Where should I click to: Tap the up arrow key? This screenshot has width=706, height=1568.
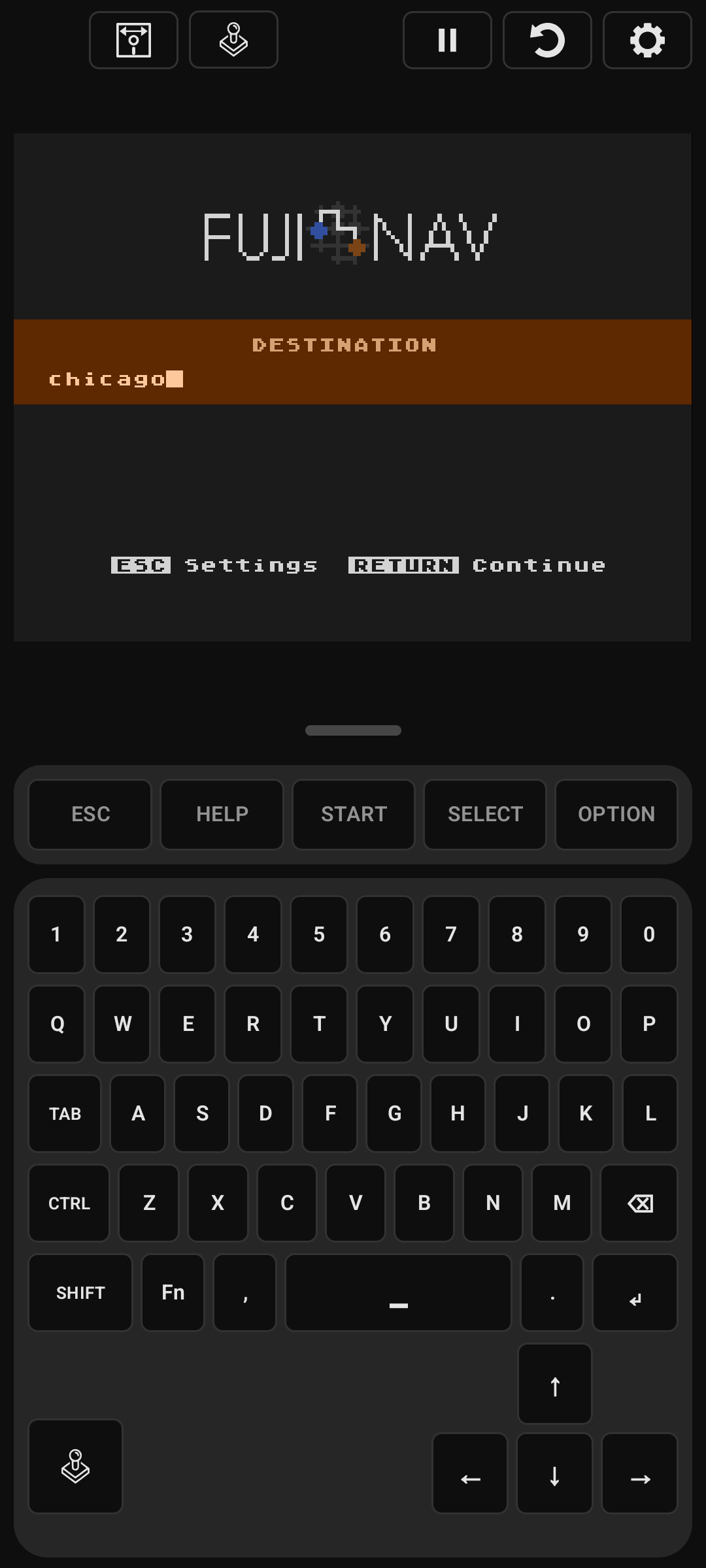555,1384
